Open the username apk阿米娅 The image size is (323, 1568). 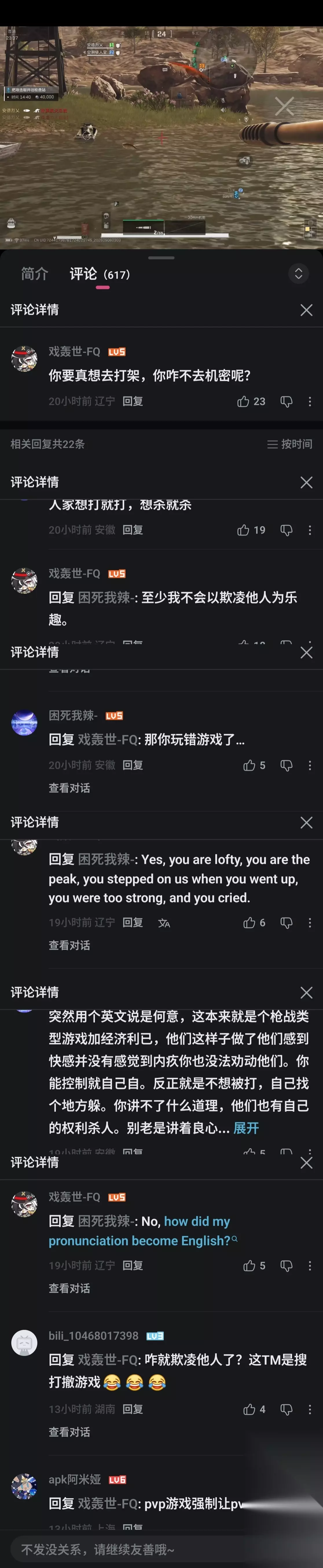click(75, 1479)
